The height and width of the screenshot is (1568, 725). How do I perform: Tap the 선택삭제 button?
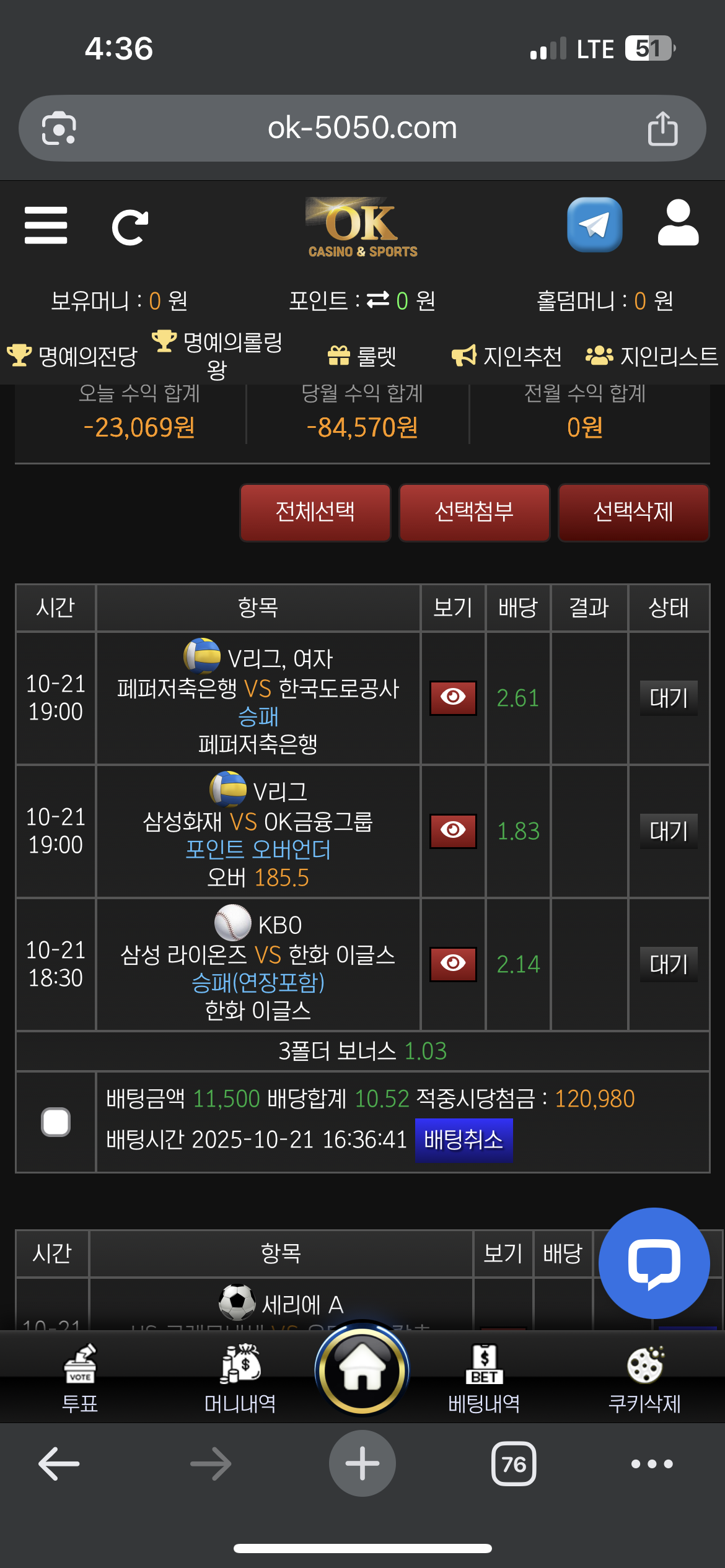click(x=633, y=512)
